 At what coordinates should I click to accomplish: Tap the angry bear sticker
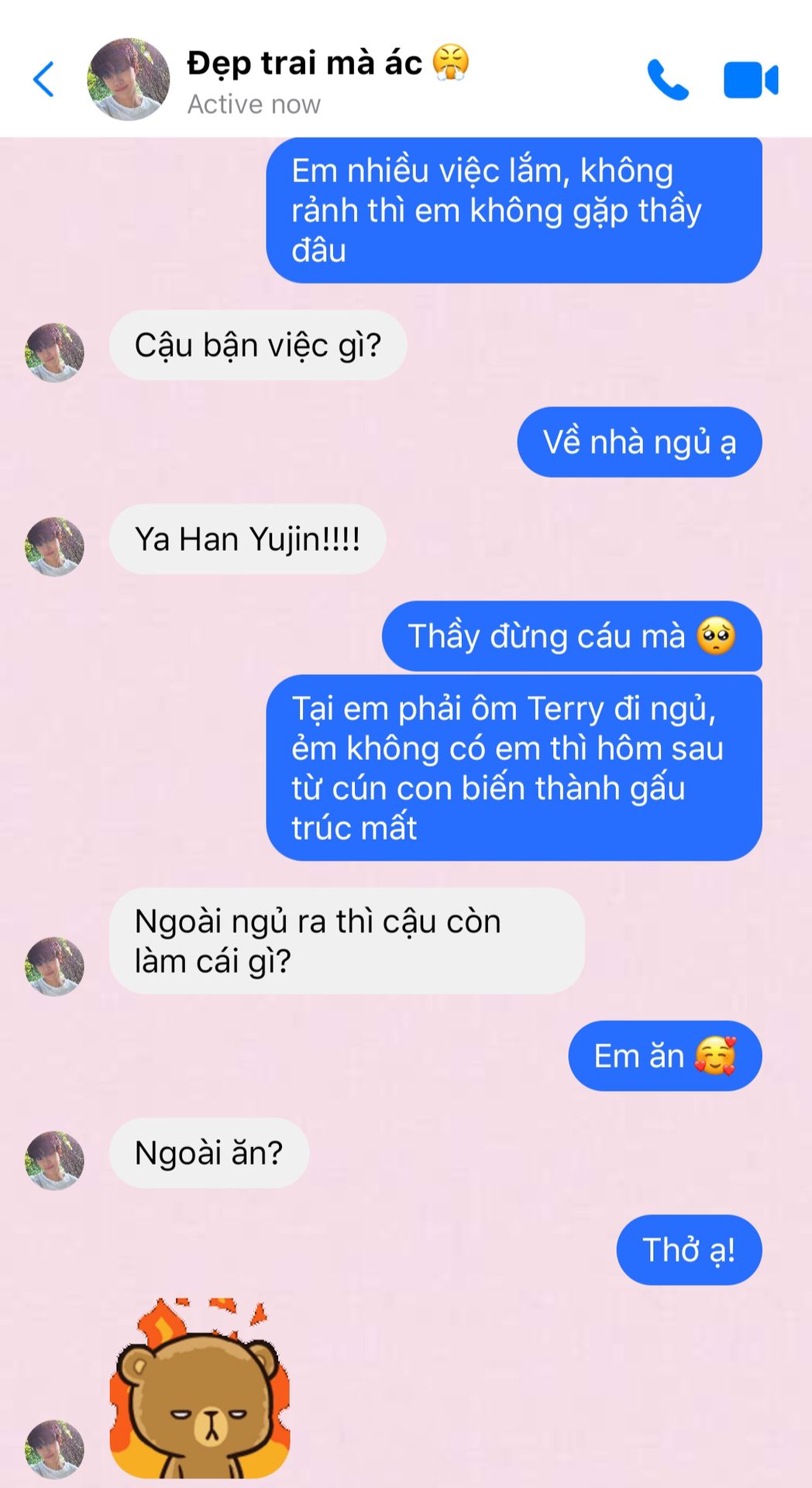click(200, 1390)
